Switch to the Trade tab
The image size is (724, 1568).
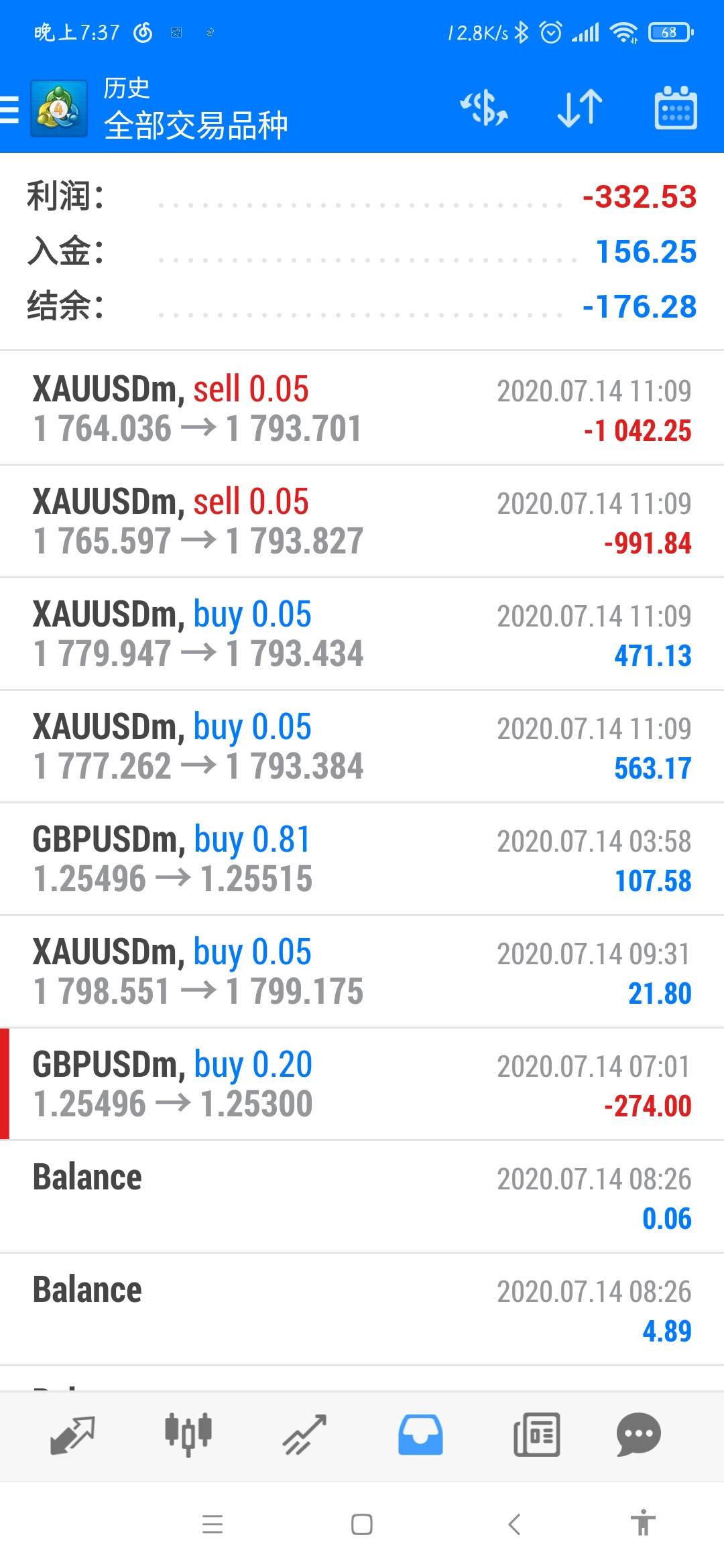(304, 1435)
